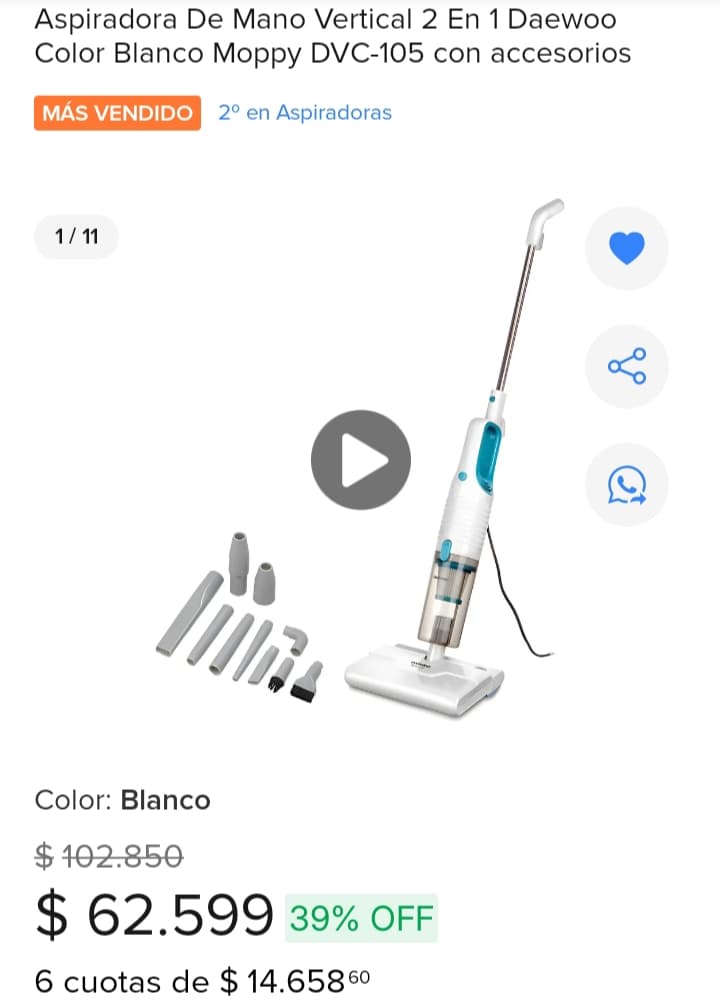Add the vacuum to favorites with the heart
Image resolution: width=720 pixels, height=1006 pixels.
pos(627,248)
